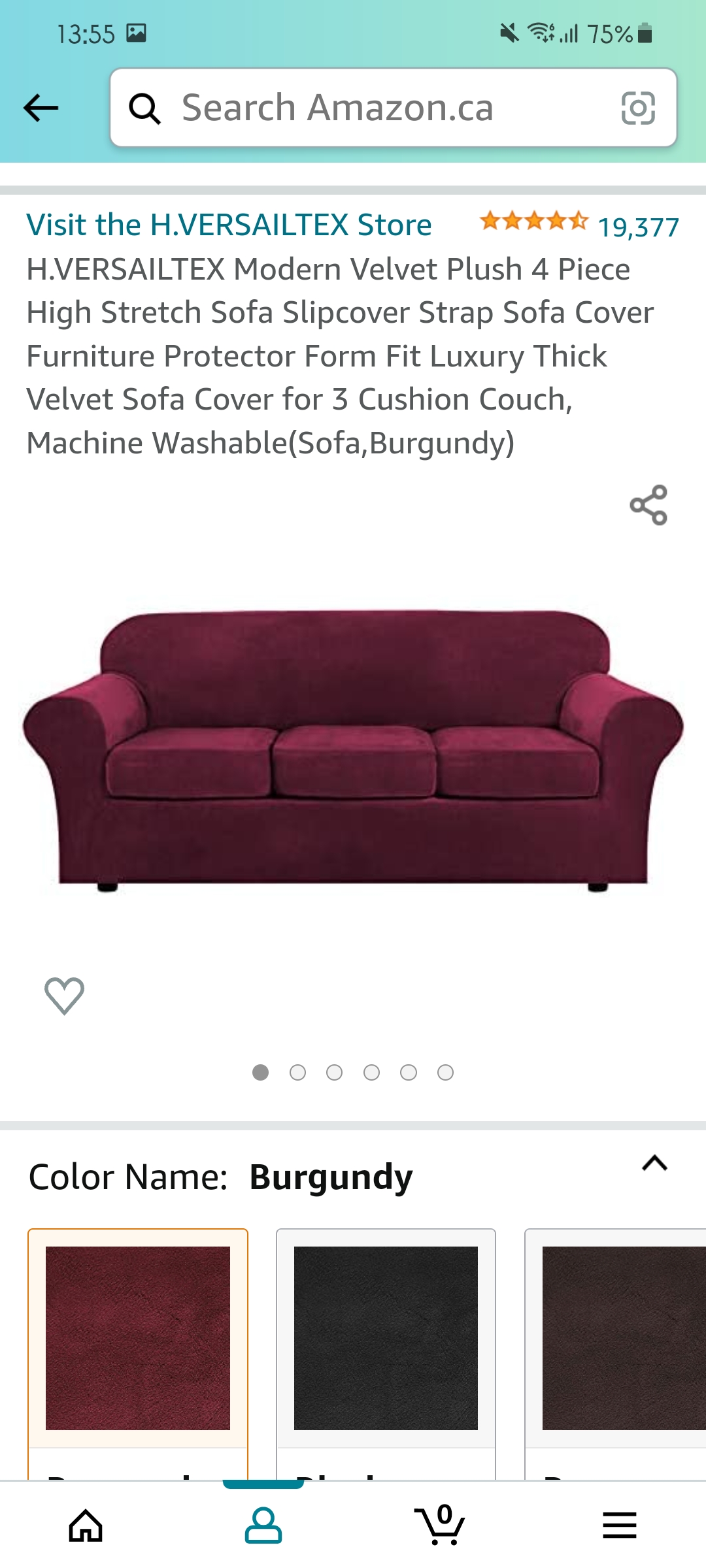Collapse the Color Name section

click(x=654, y=1164)
